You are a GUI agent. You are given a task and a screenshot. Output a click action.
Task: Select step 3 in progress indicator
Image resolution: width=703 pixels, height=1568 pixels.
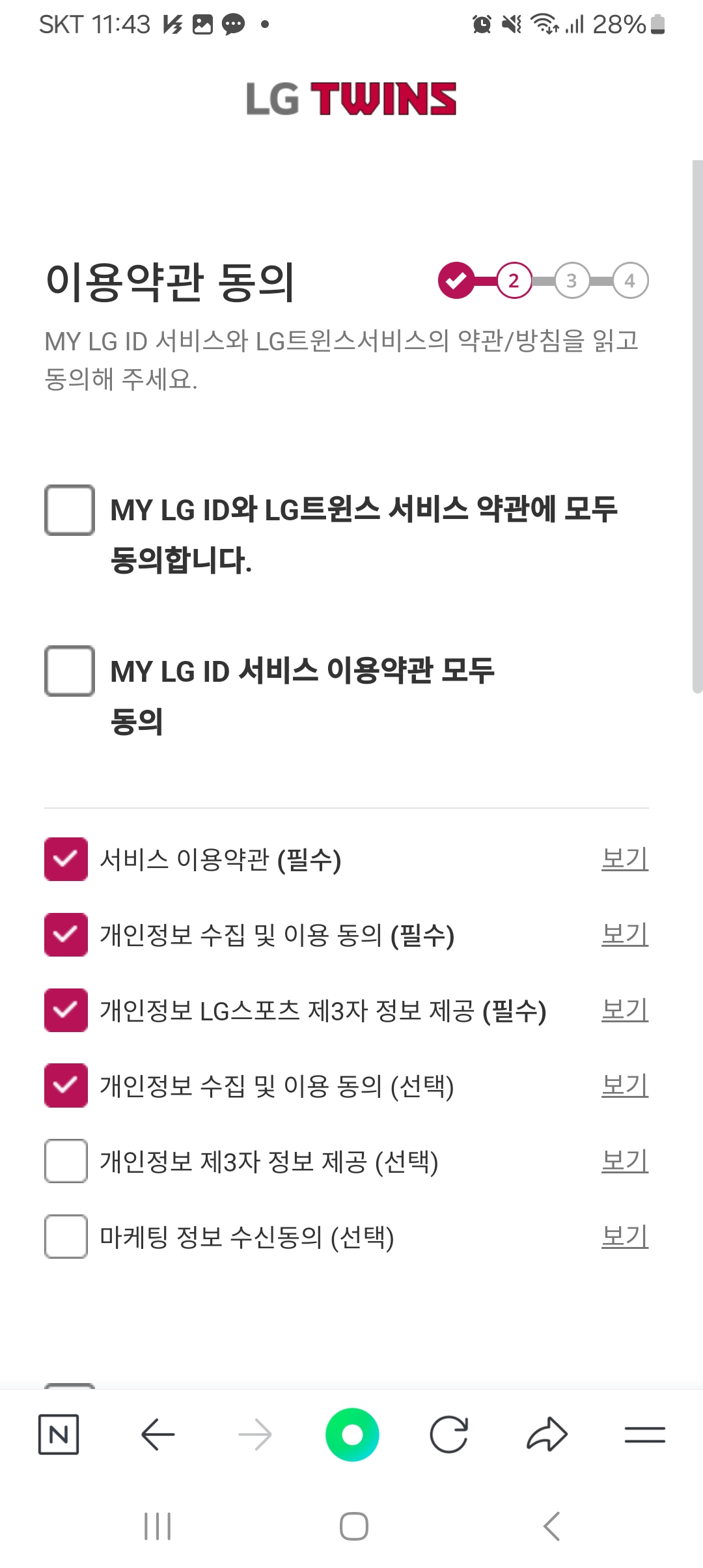[572, 281]
